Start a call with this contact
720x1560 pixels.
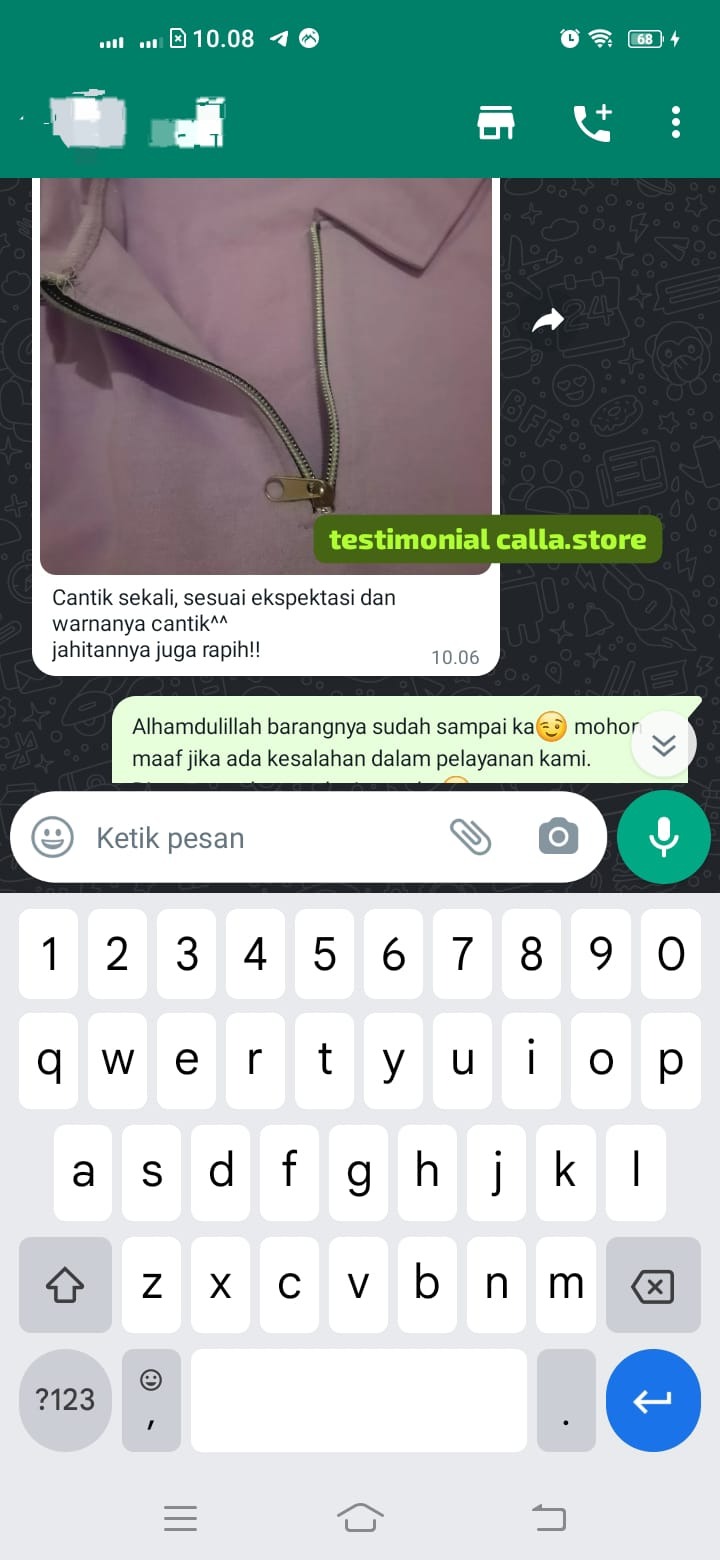(592, 122)
